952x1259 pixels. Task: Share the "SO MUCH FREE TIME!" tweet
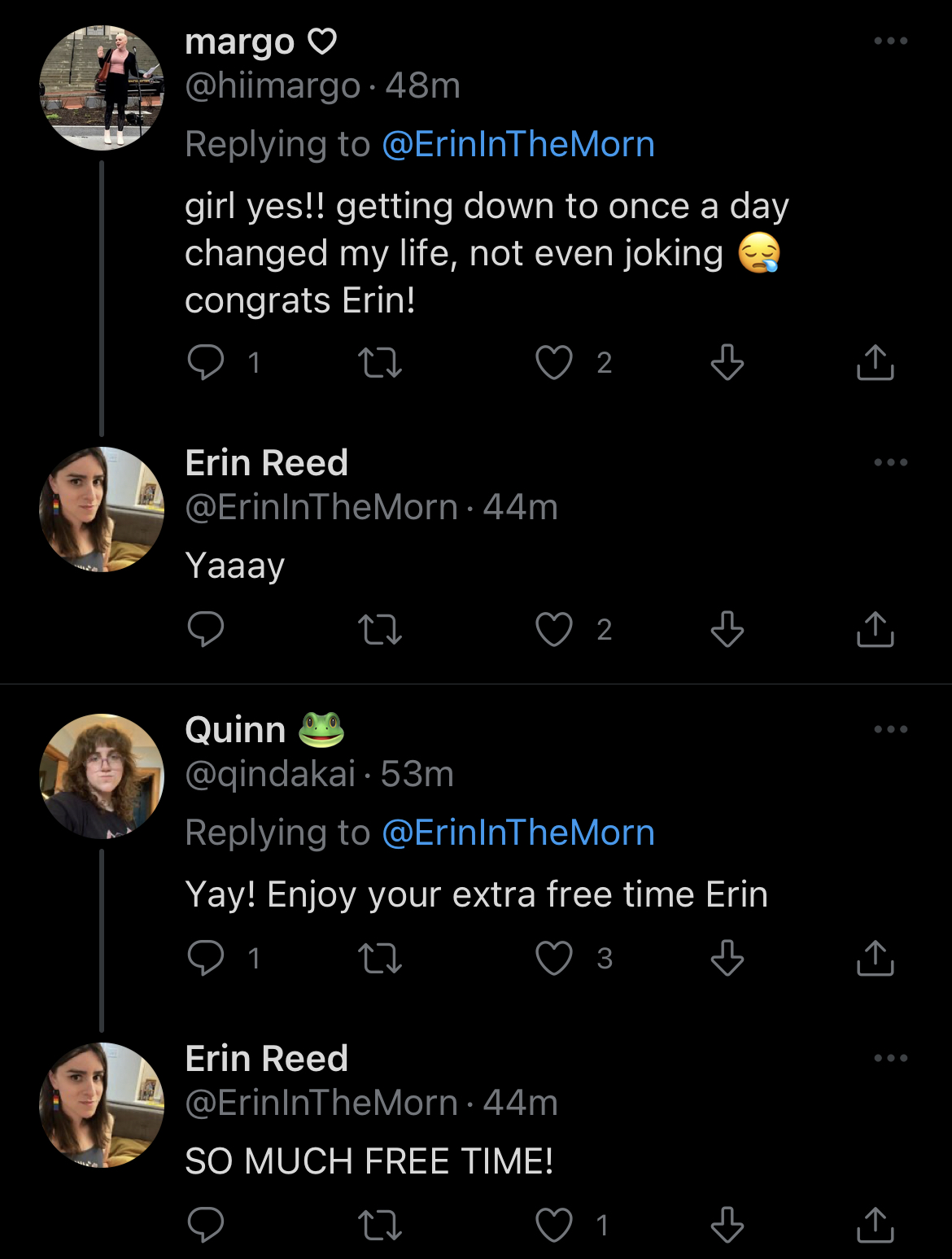[875, 1225]
